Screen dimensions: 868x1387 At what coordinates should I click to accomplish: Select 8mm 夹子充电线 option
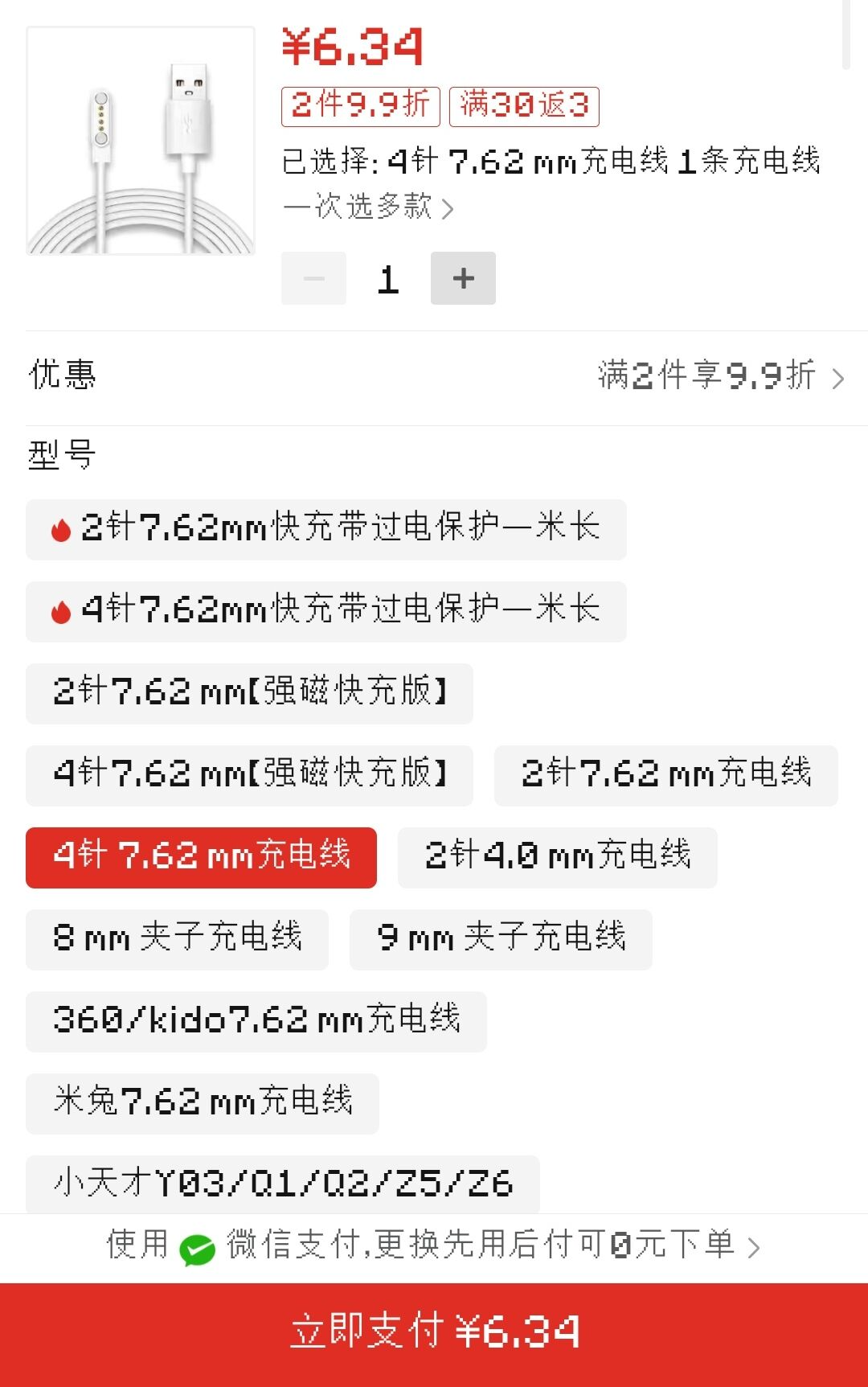click(x=177, y=939)
